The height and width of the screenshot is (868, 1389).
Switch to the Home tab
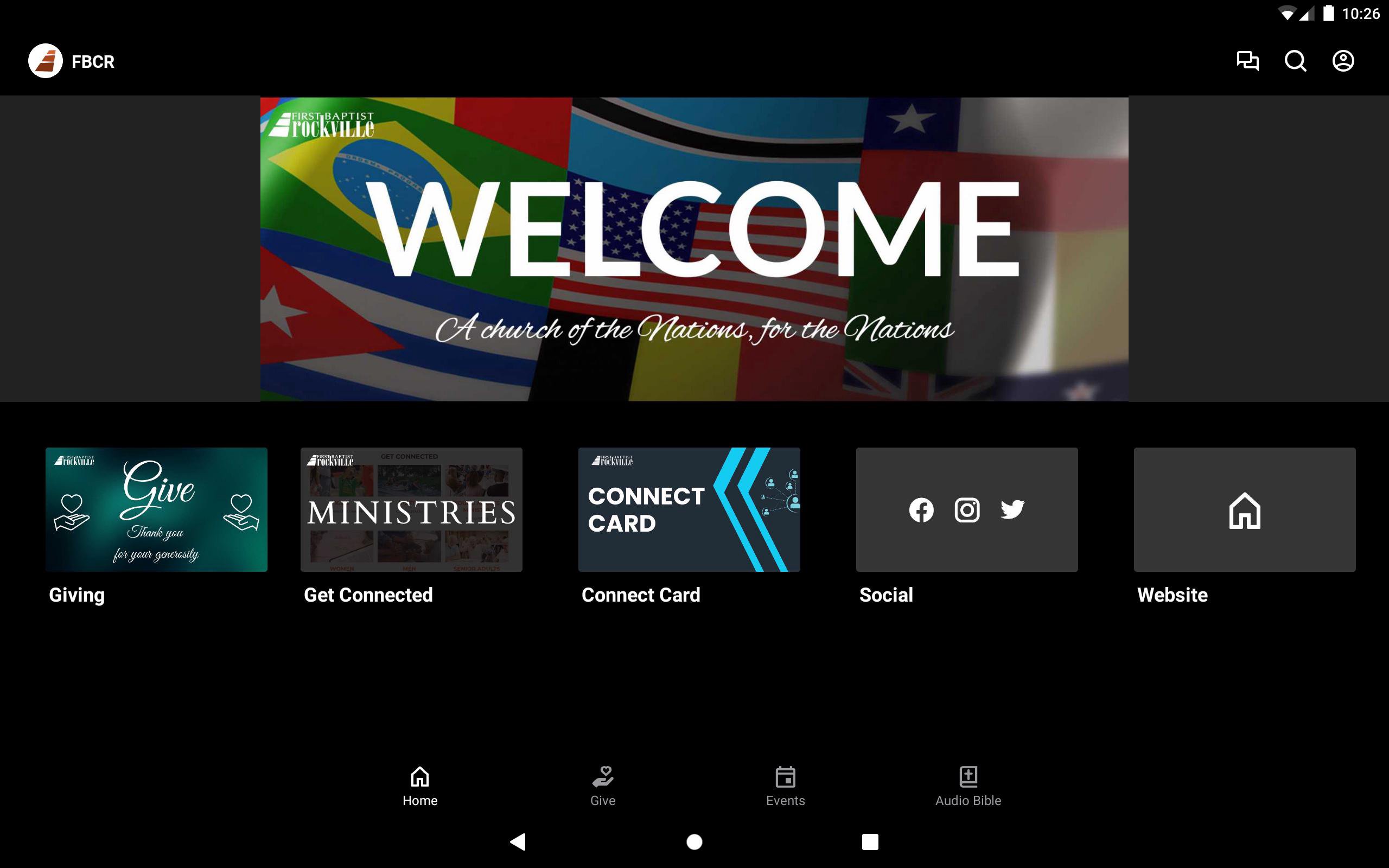[419, 786]
